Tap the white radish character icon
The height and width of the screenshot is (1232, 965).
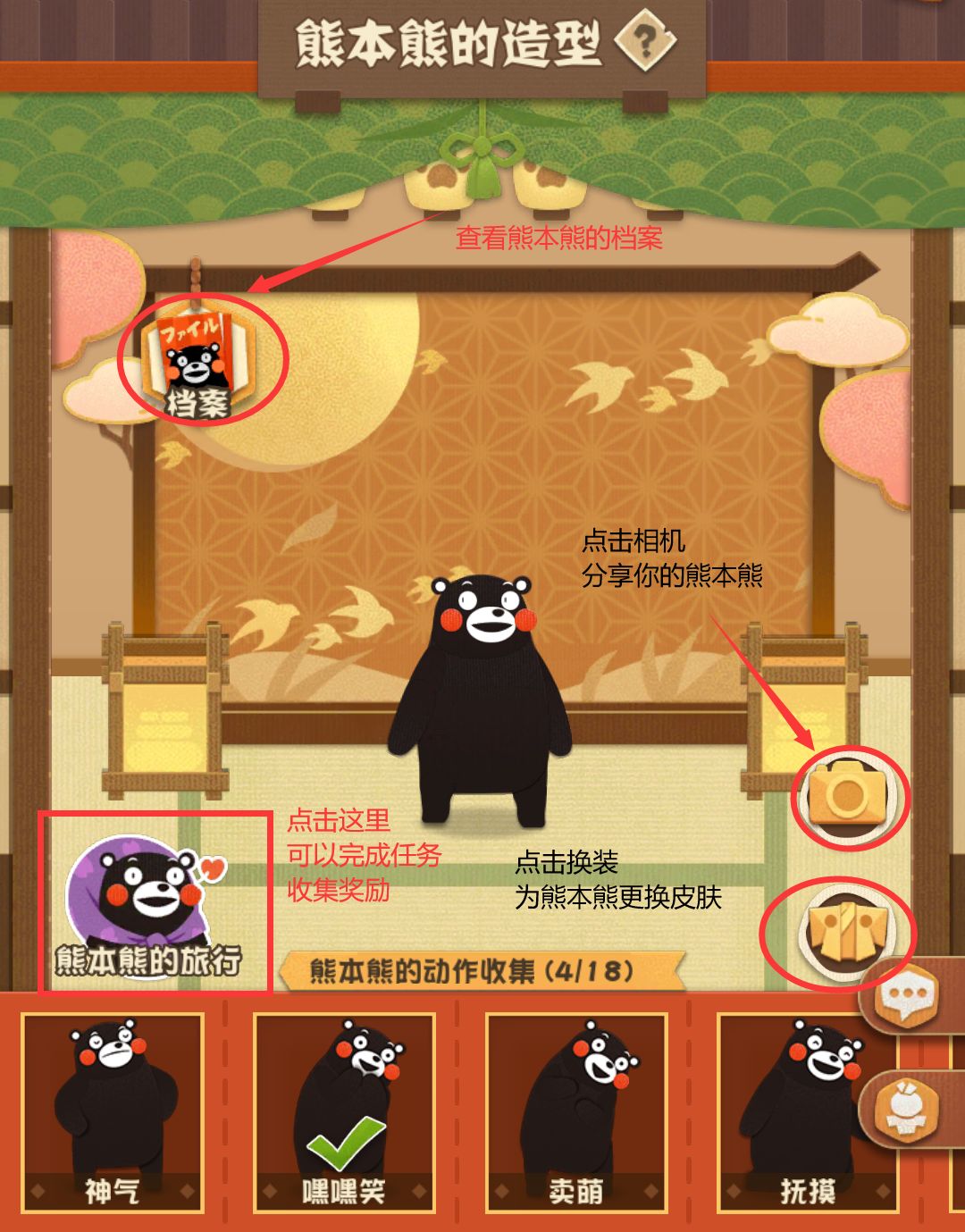click(905, 1108)
